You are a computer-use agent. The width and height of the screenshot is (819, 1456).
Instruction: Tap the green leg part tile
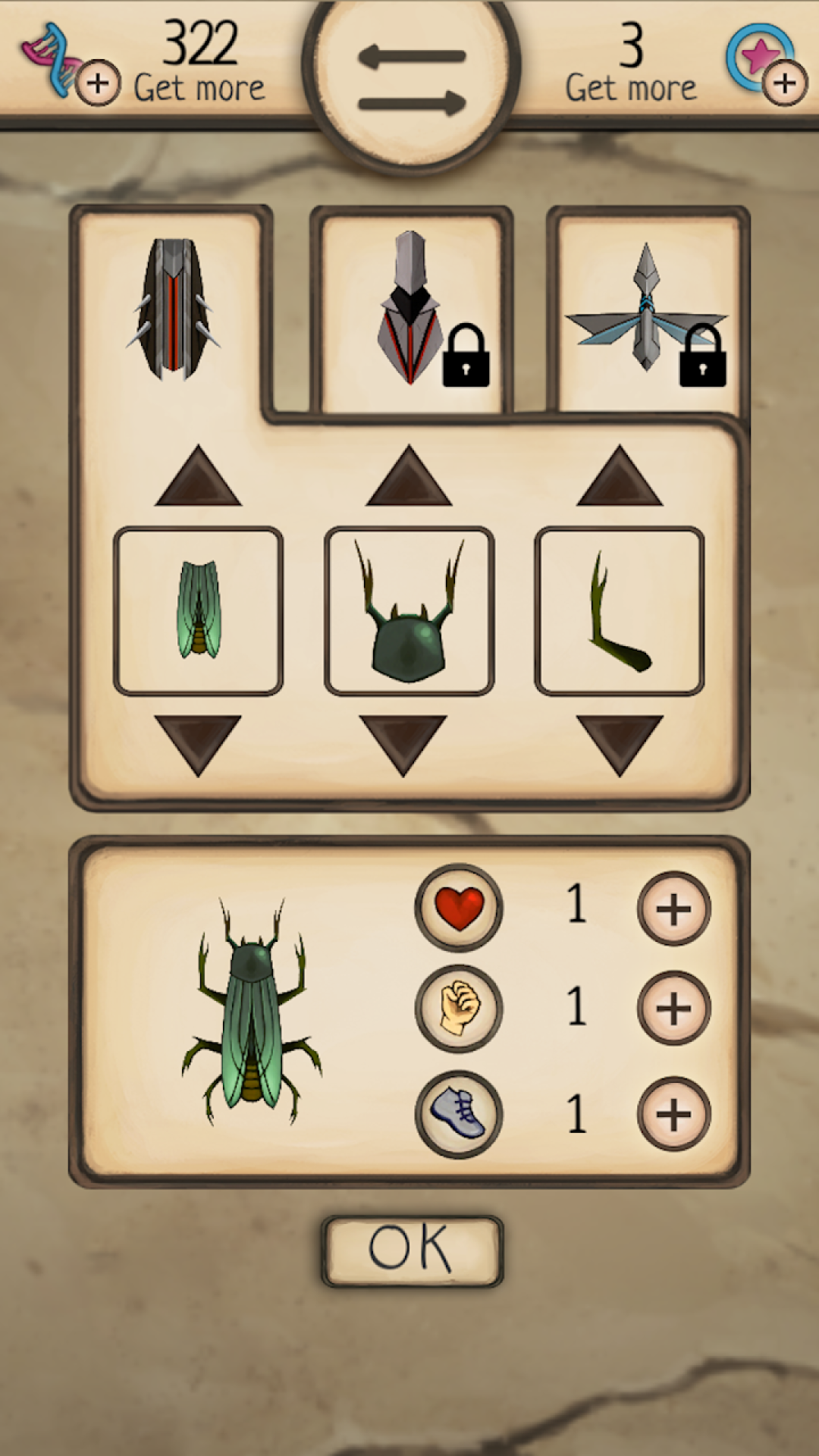[x=620, y=610]
